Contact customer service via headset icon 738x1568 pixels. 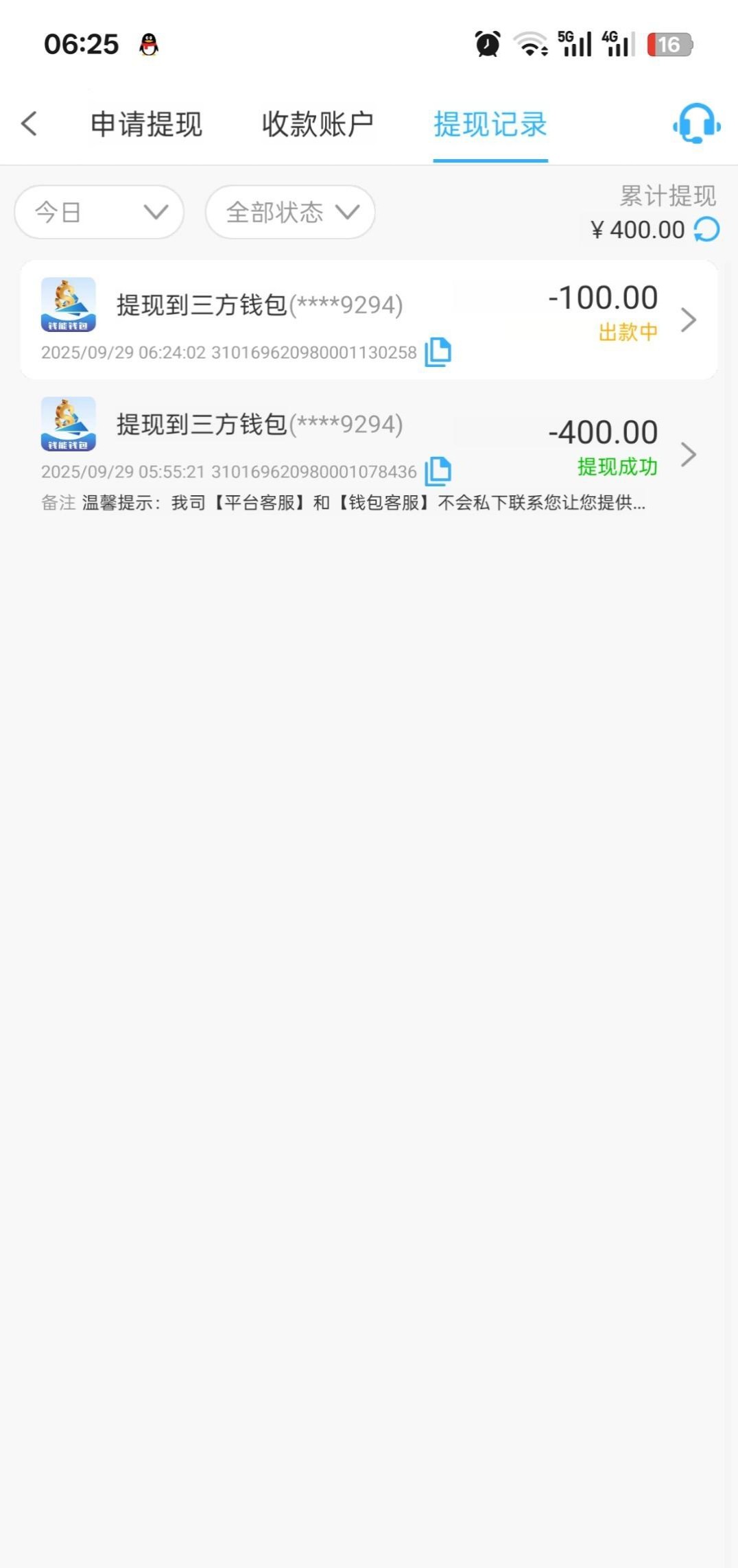696,124
